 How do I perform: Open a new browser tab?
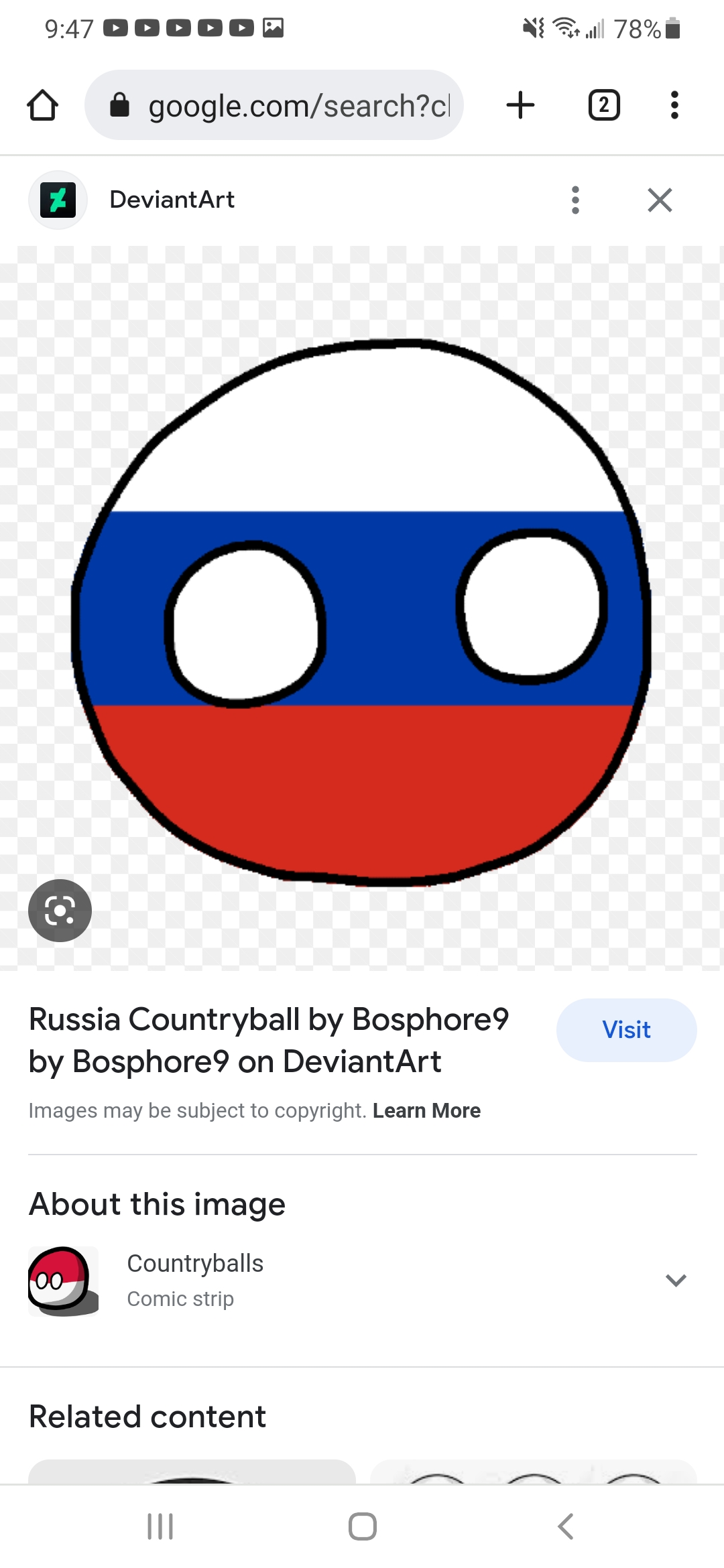pos(520,105)
